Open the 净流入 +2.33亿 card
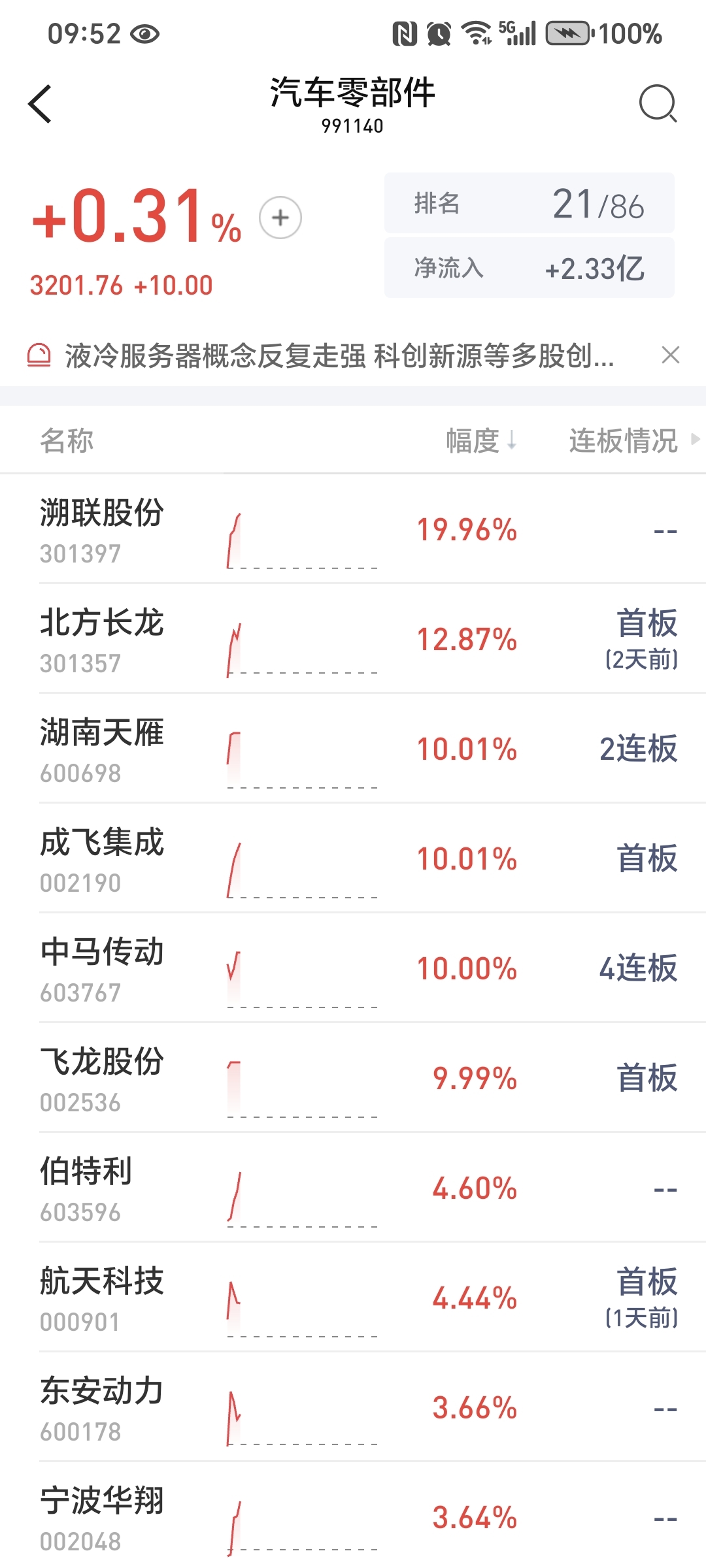Image resolution: width=706 pixels, height=1568 pixels. click(529, 268)
